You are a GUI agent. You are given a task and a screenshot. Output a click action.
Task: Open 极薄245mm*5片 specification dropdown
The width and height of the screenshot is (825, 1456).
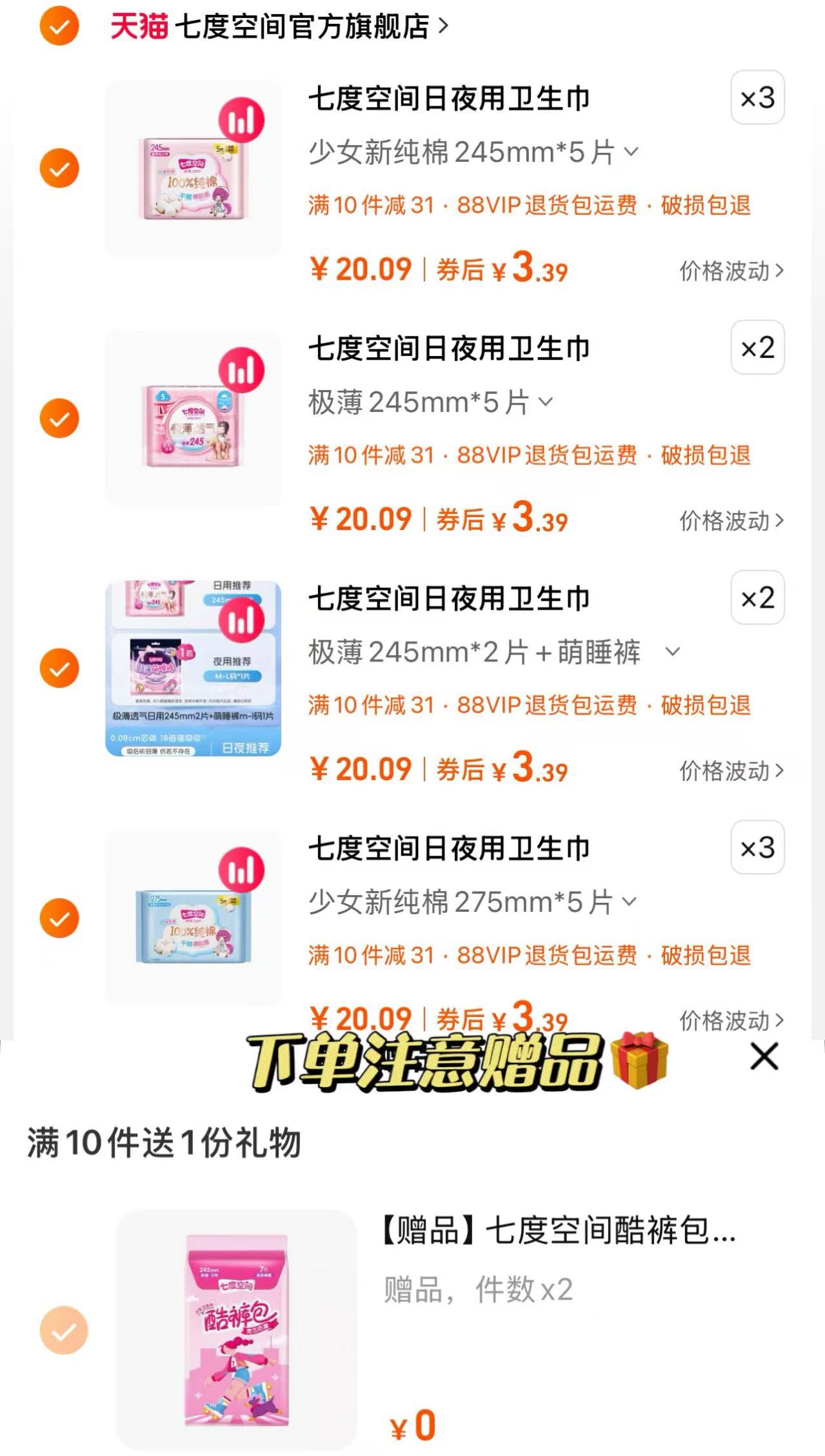(546, 402)
